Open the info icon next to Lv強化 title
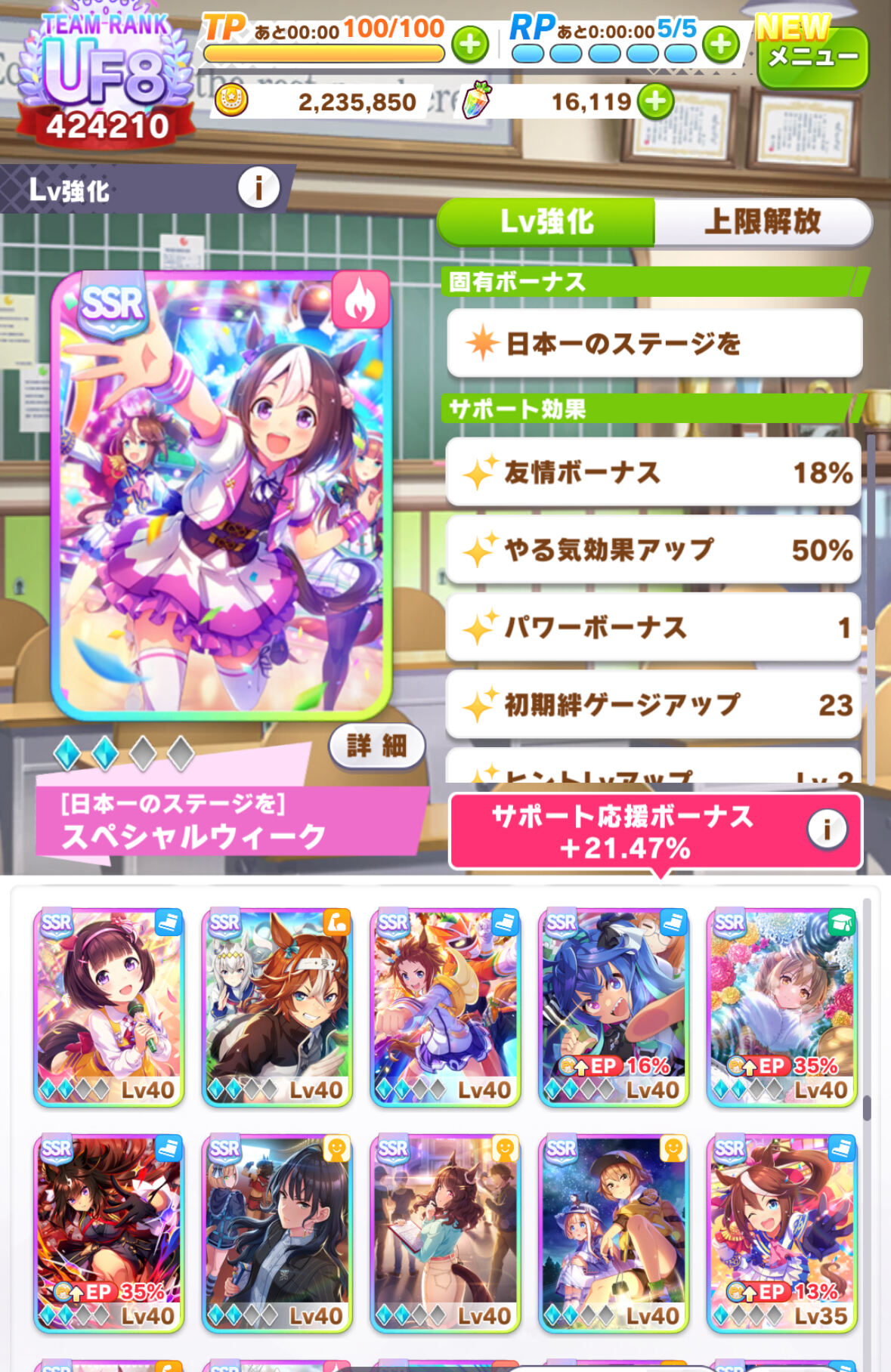Viewport: 891px width, 1372px height. click(258, 187)
